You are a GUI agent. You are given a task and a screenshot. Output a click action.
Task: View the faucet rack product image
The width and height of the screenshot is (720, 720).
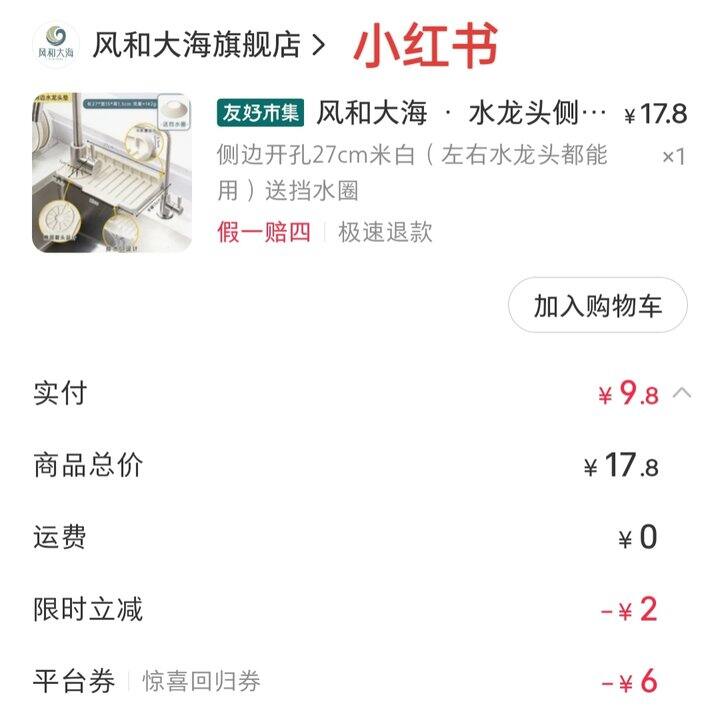click(x=111, y=173)
